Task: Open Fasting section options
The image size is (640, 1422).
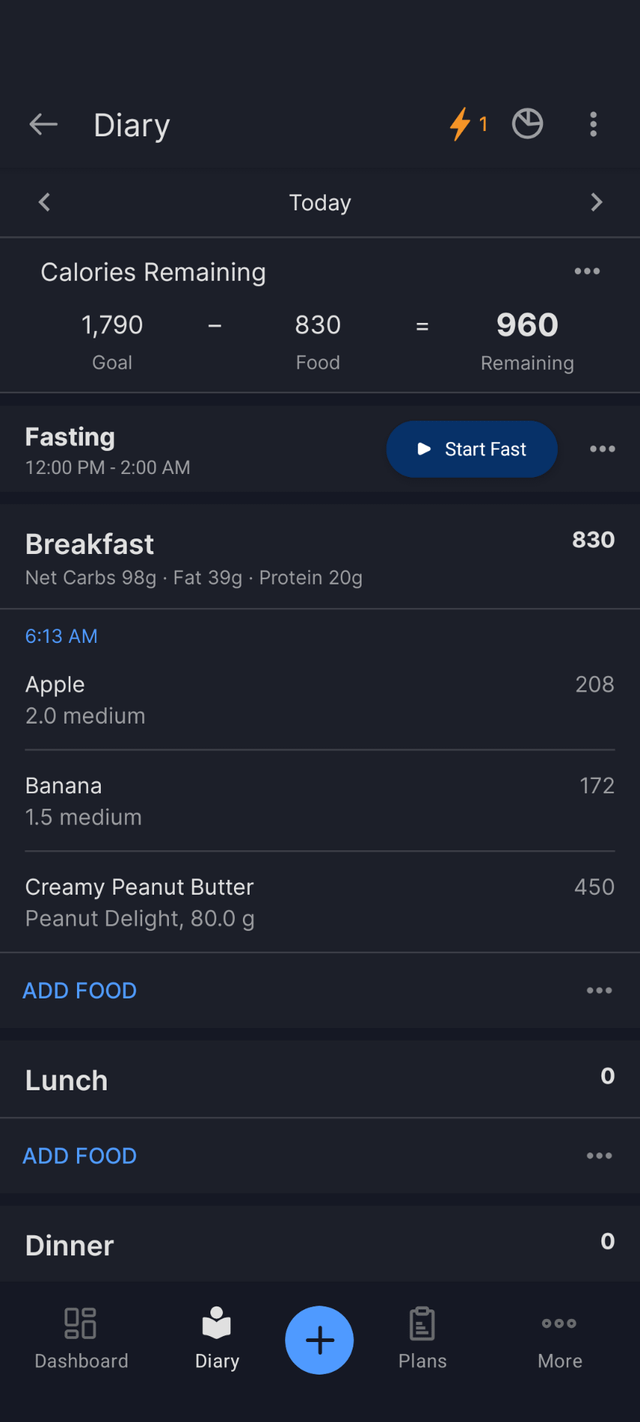Action: click(x=602, y=449)
